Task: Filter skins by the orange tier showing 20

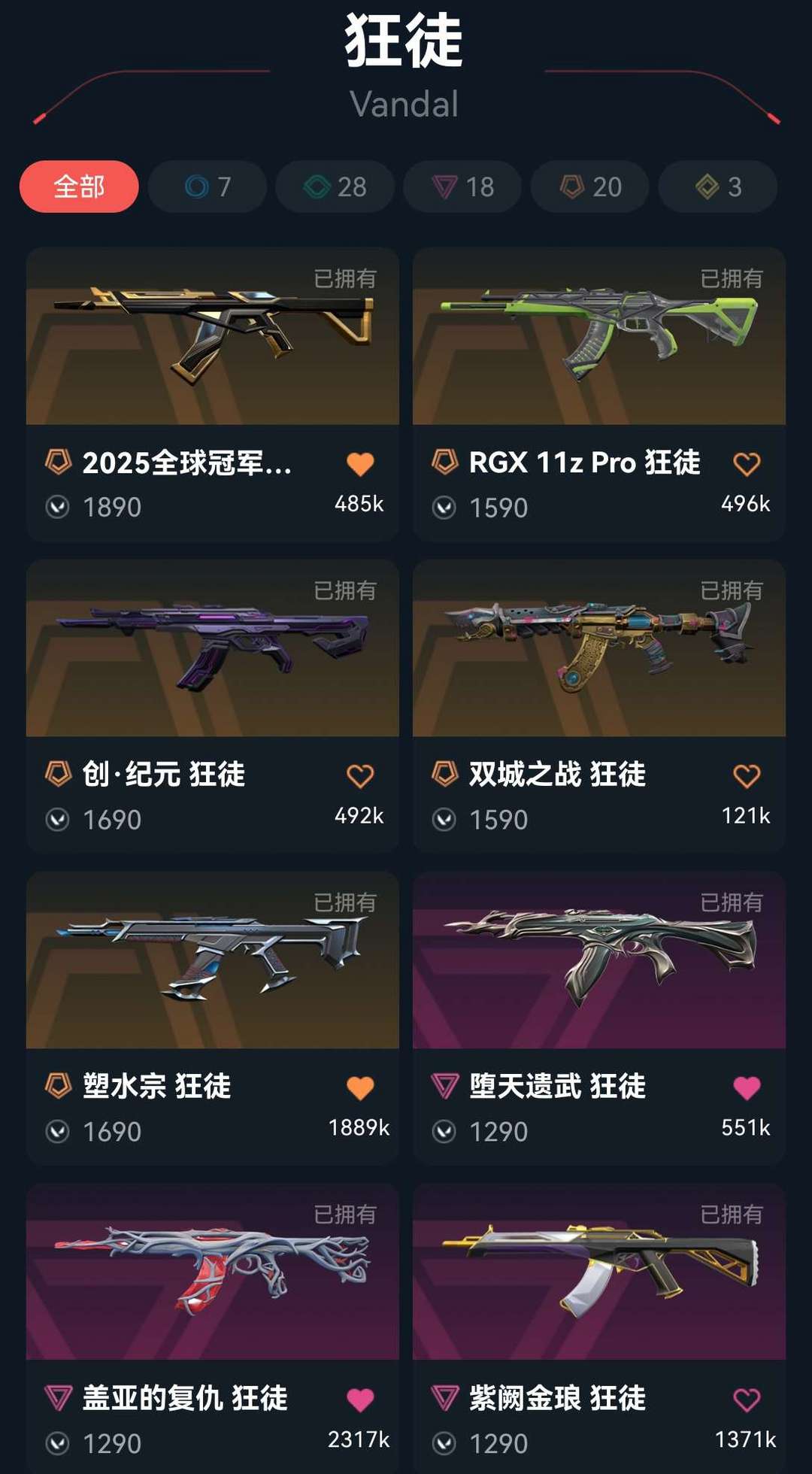Action: [x=590, y=187]
